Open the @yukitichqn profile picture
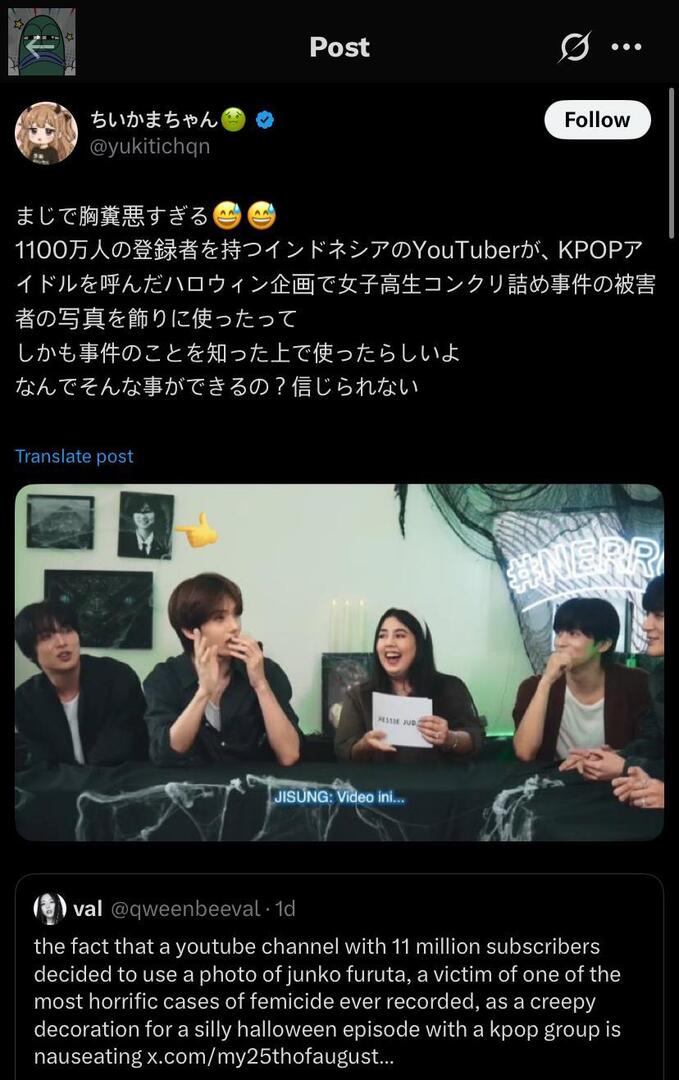679x1080 pixels. tap(46, 132)
